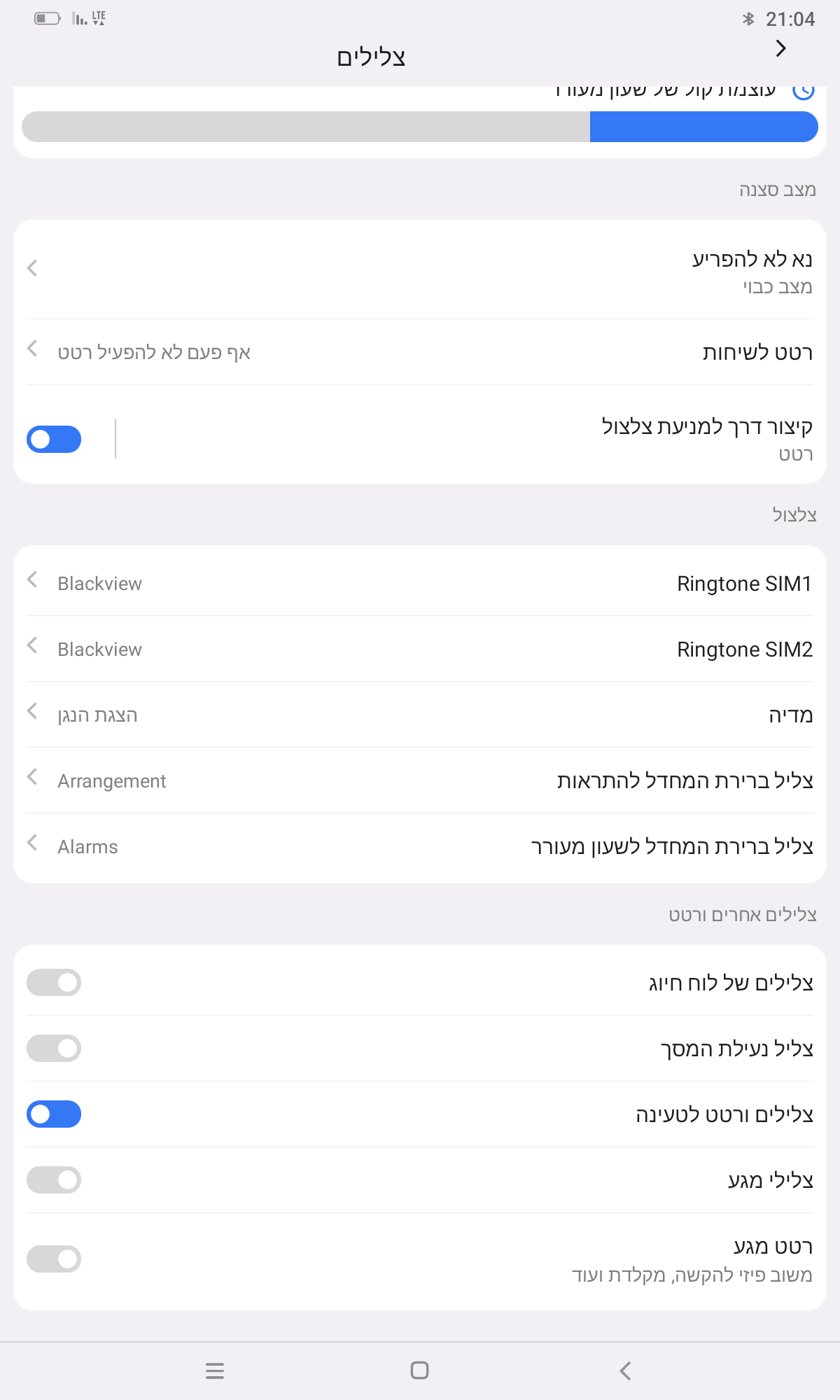Open the מדיה row

click(x=420, y=715)
